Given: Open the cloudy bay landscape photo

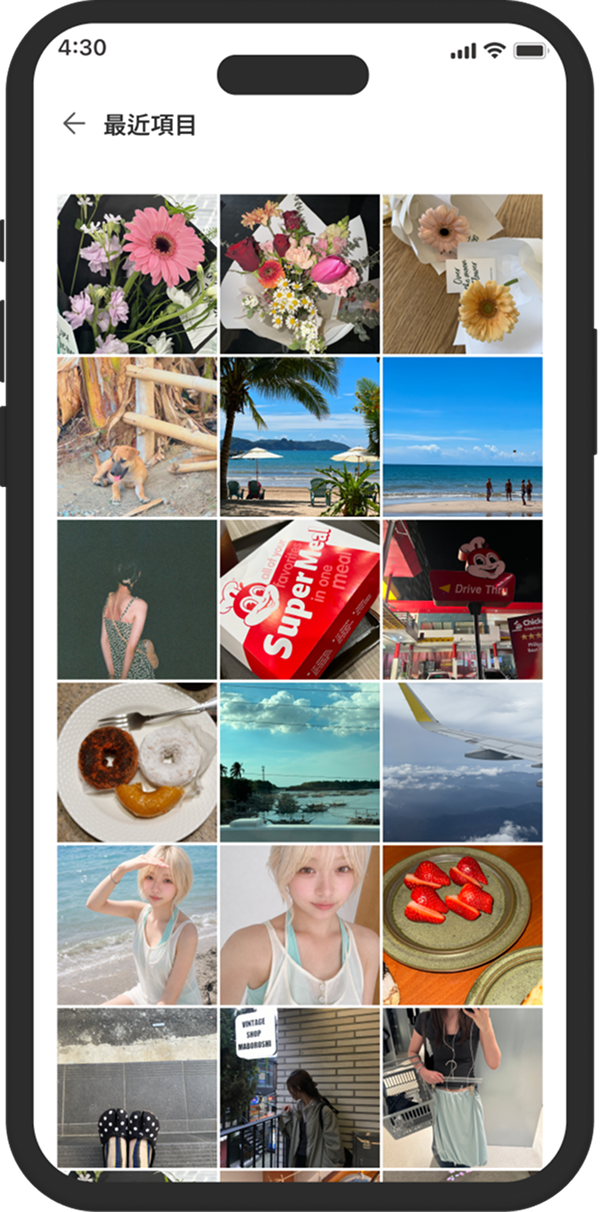Looking at the screenshot, I should (300, 762).
